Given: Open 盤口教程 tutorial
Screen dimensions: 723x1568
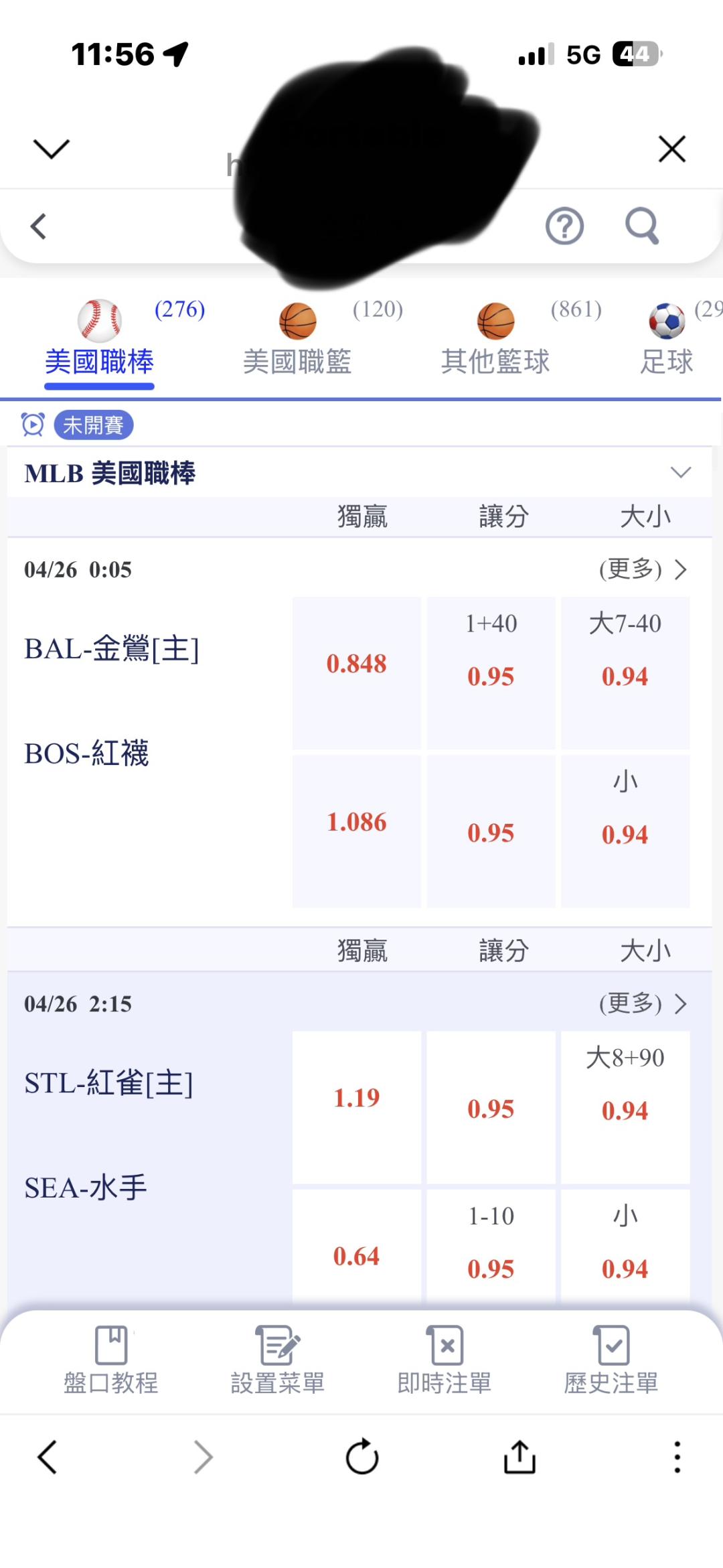Looking at the screenshot, I should coord(111,1360).
